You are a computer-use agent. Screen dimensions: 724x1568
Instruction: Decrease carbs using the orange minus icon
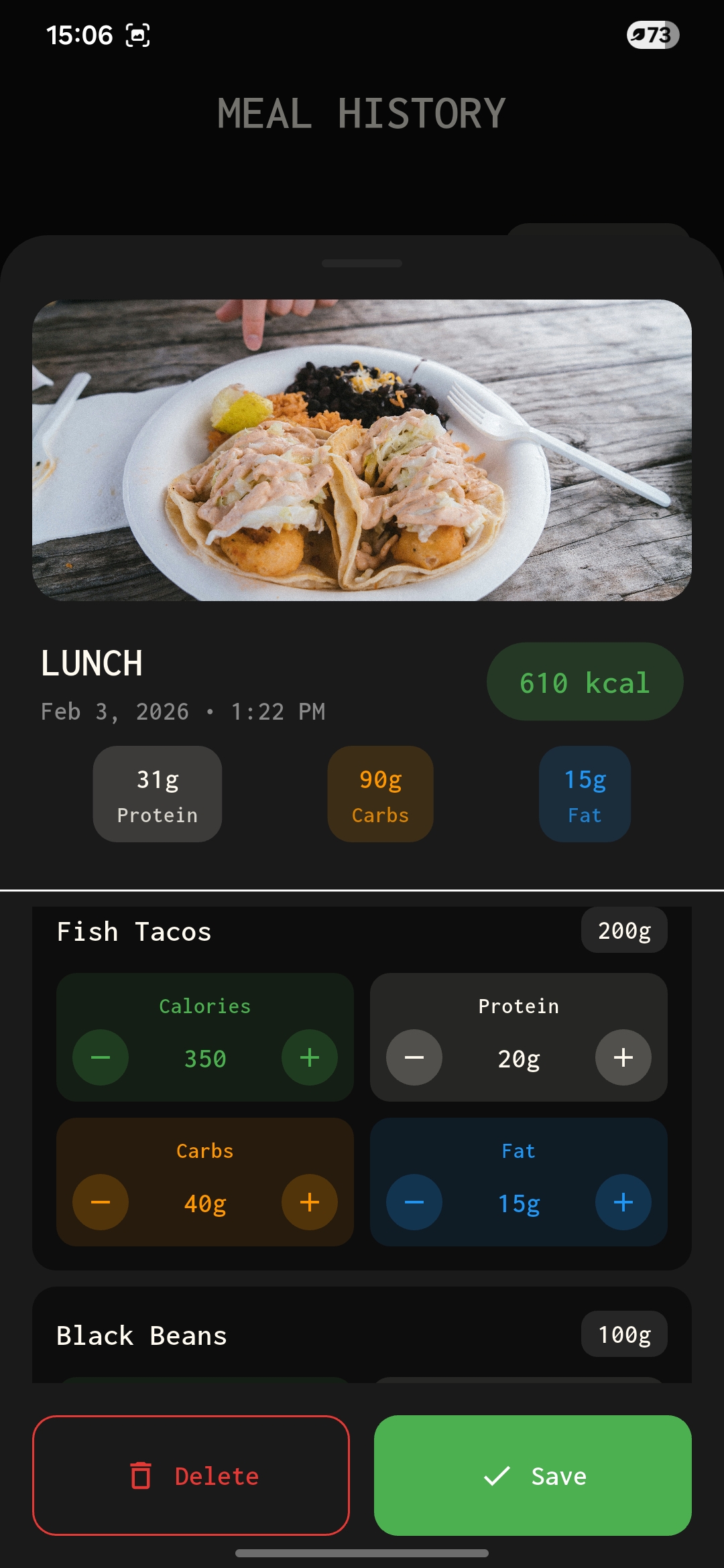click(99, 1202)
